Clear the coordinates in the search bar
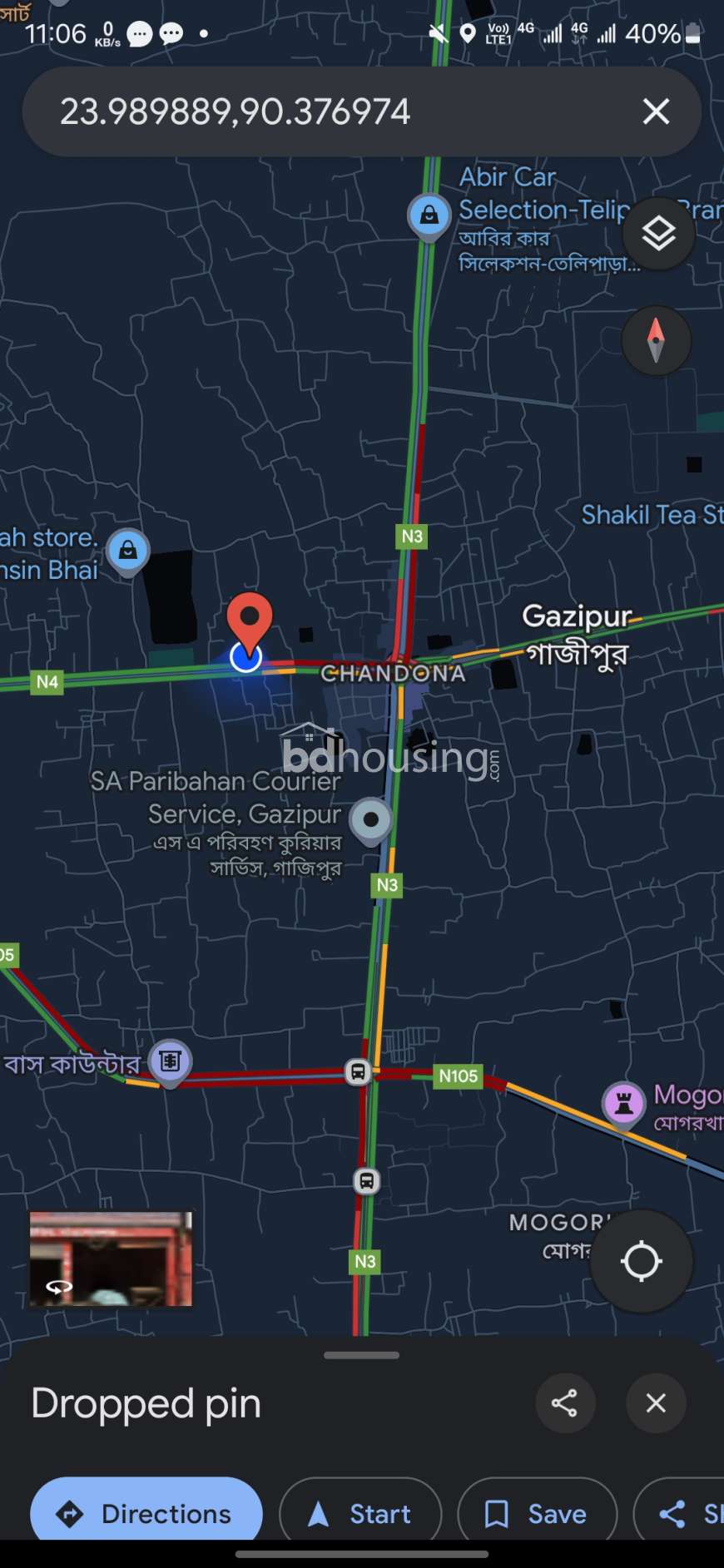Image resolution: width=724 pixels, height=1568 pixels. (x=656, y=111)
